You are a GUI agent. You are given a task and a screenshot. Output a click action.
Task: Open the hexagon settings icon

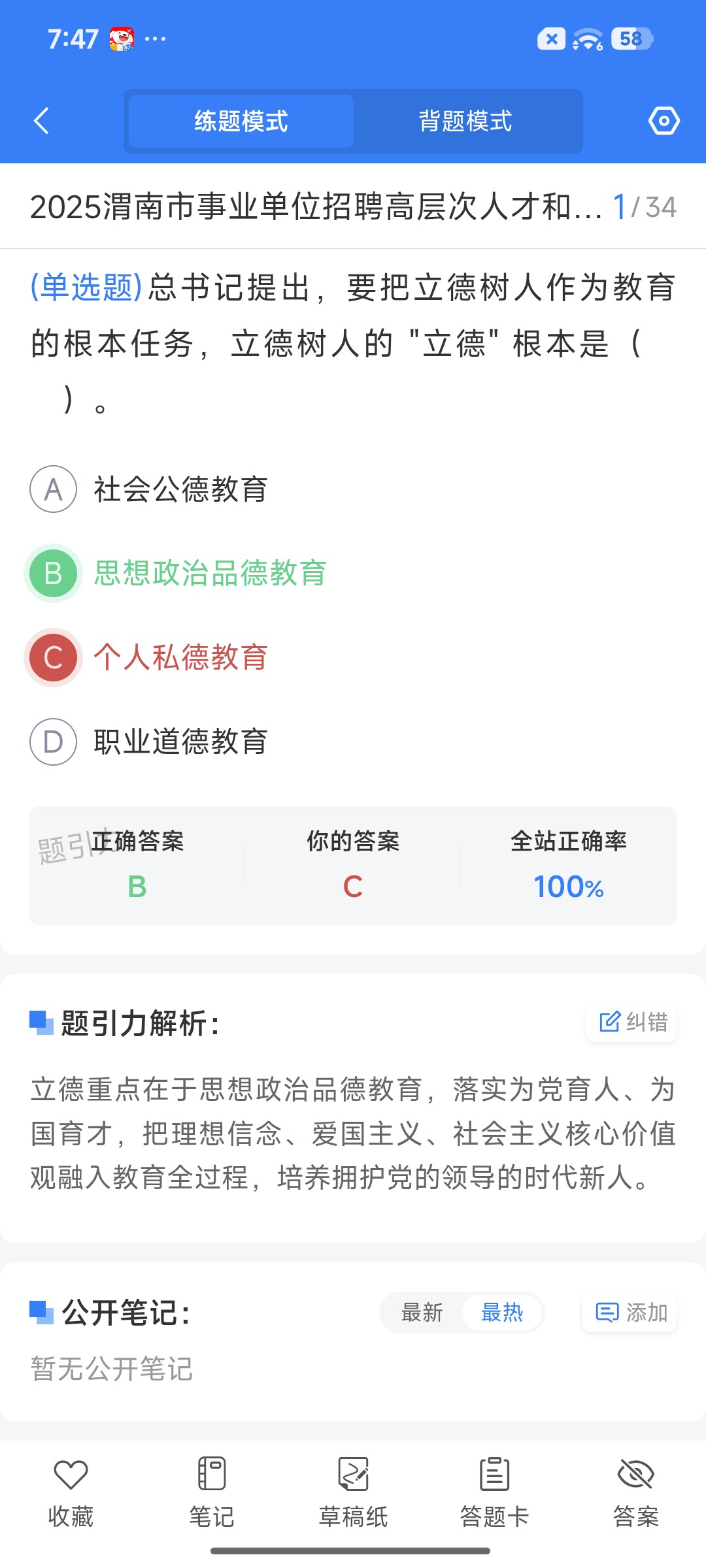(x=664, y=121)
